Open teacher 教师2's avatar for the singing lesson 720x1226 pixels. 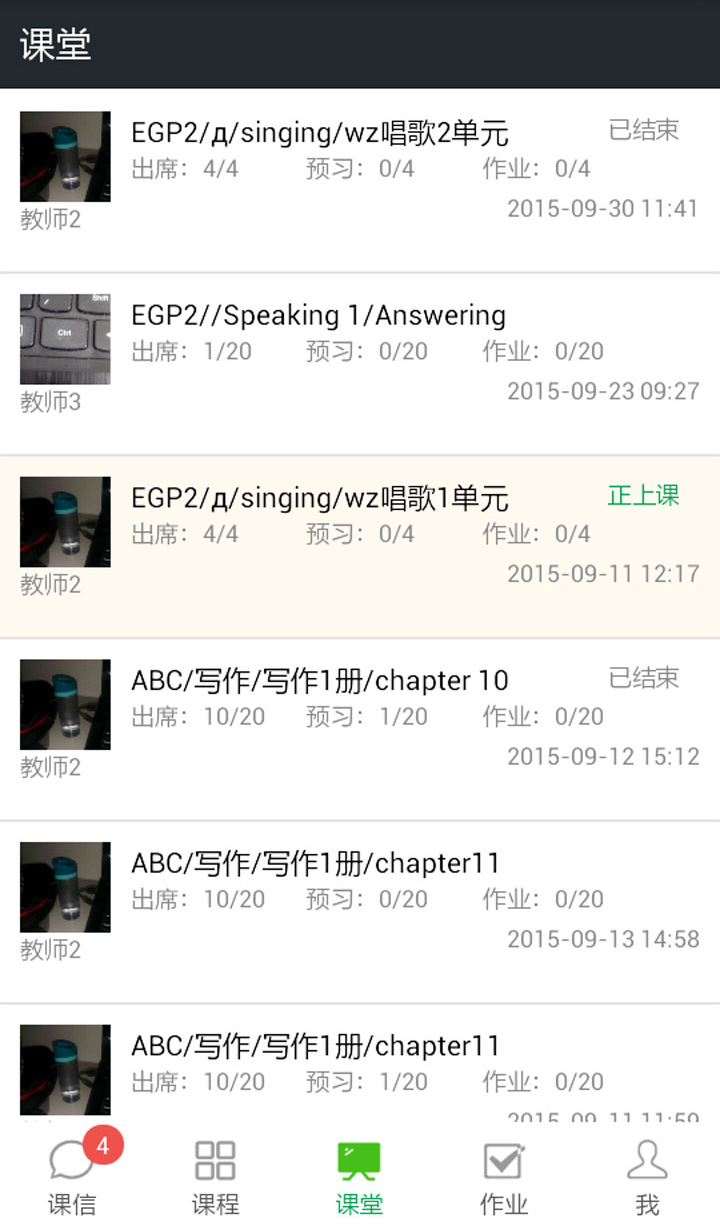(64, 156)
